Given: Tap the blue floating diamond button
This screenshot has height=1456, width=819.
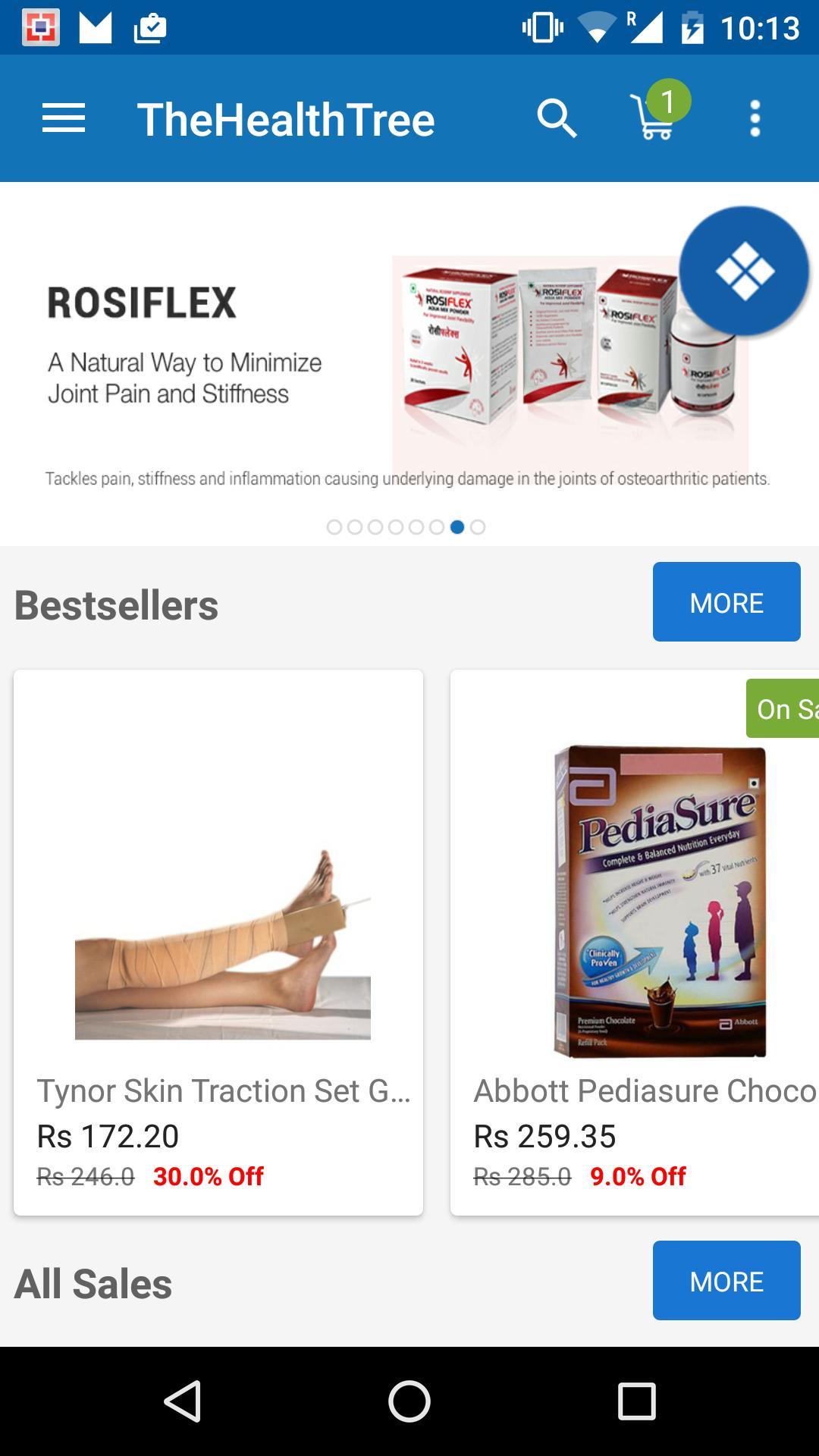Looking at the screenshot, I should pyautogui.click(x=744, y=271).
